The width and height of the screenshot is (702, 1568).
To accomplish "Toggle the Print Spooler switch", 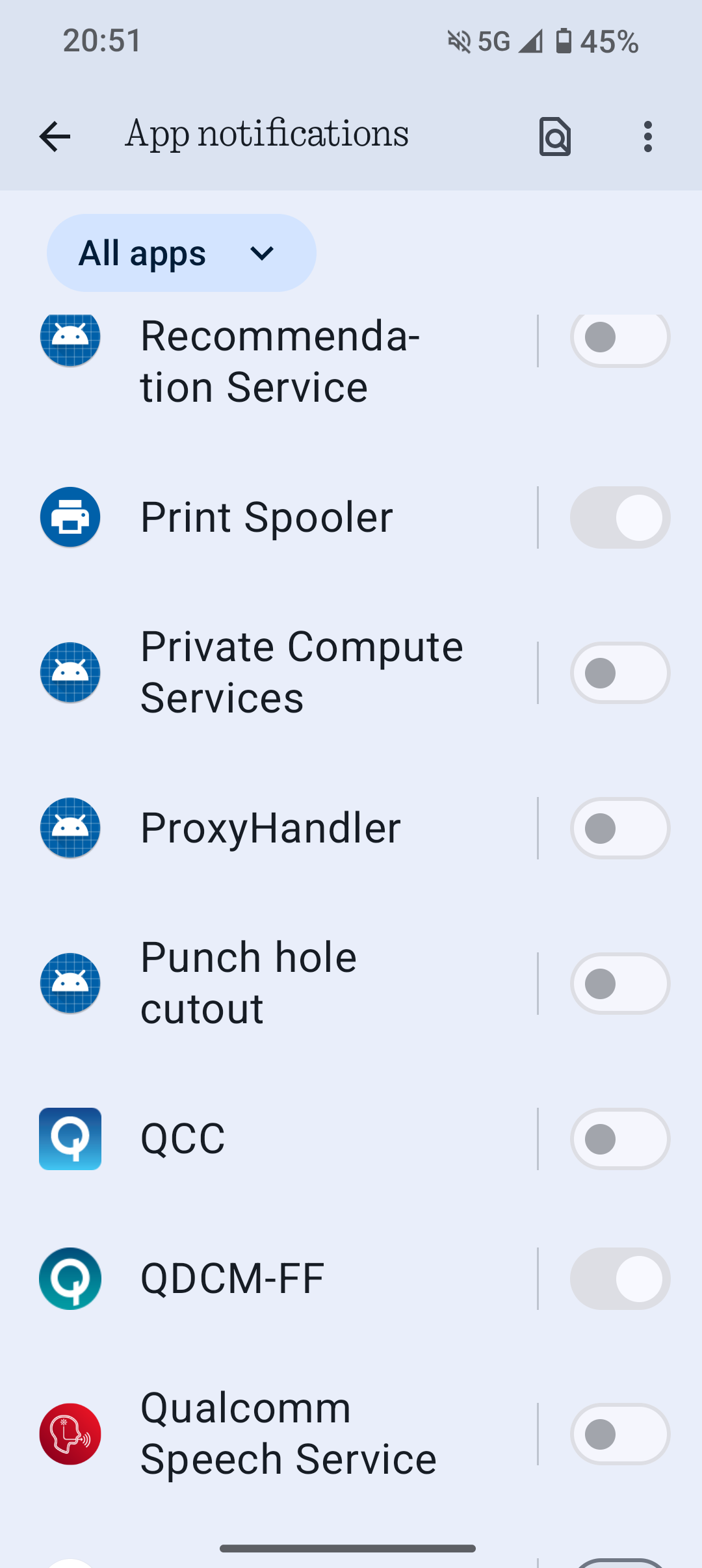I will point(620,517).
